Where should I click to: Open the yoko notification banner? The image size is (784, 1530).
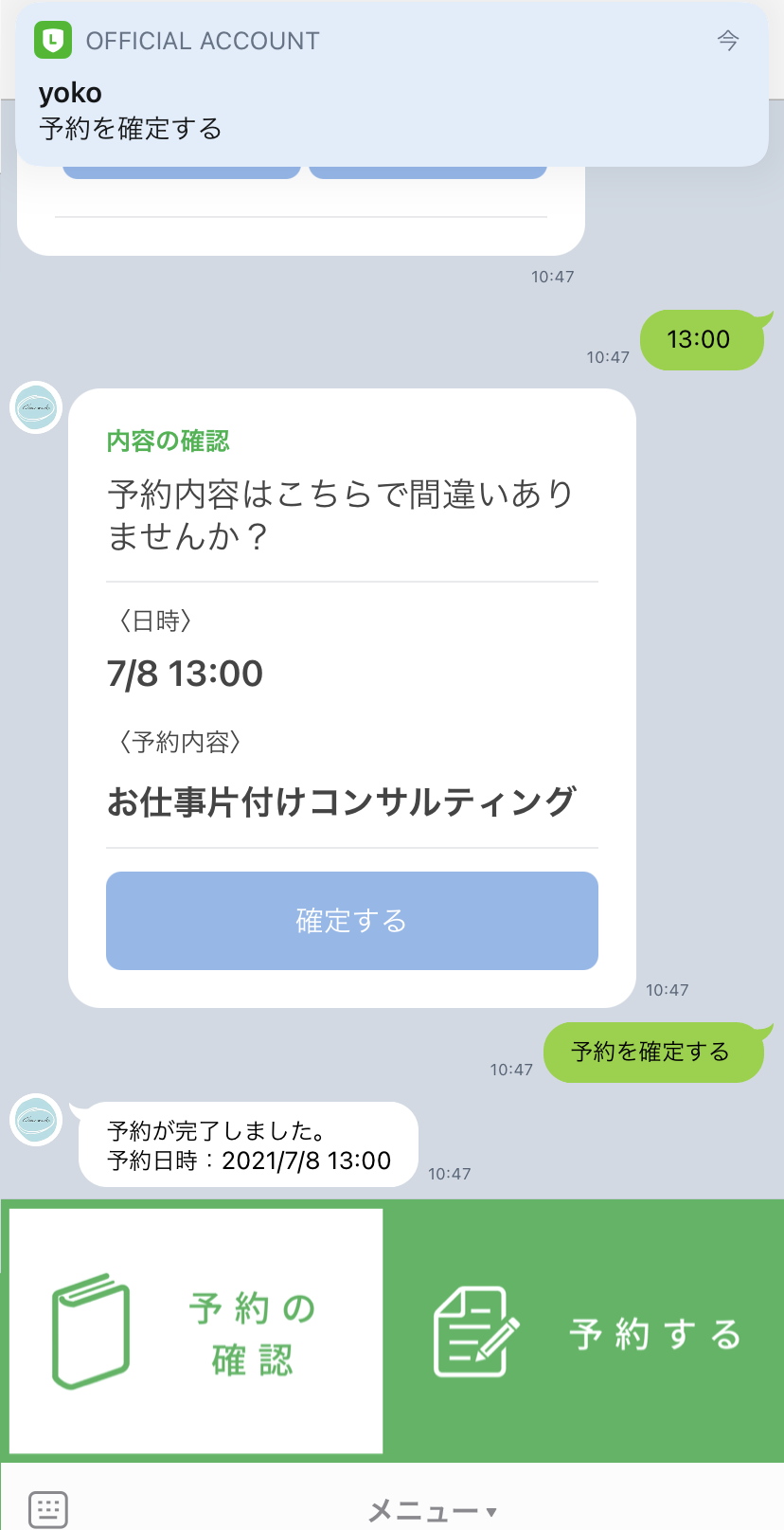392,85
